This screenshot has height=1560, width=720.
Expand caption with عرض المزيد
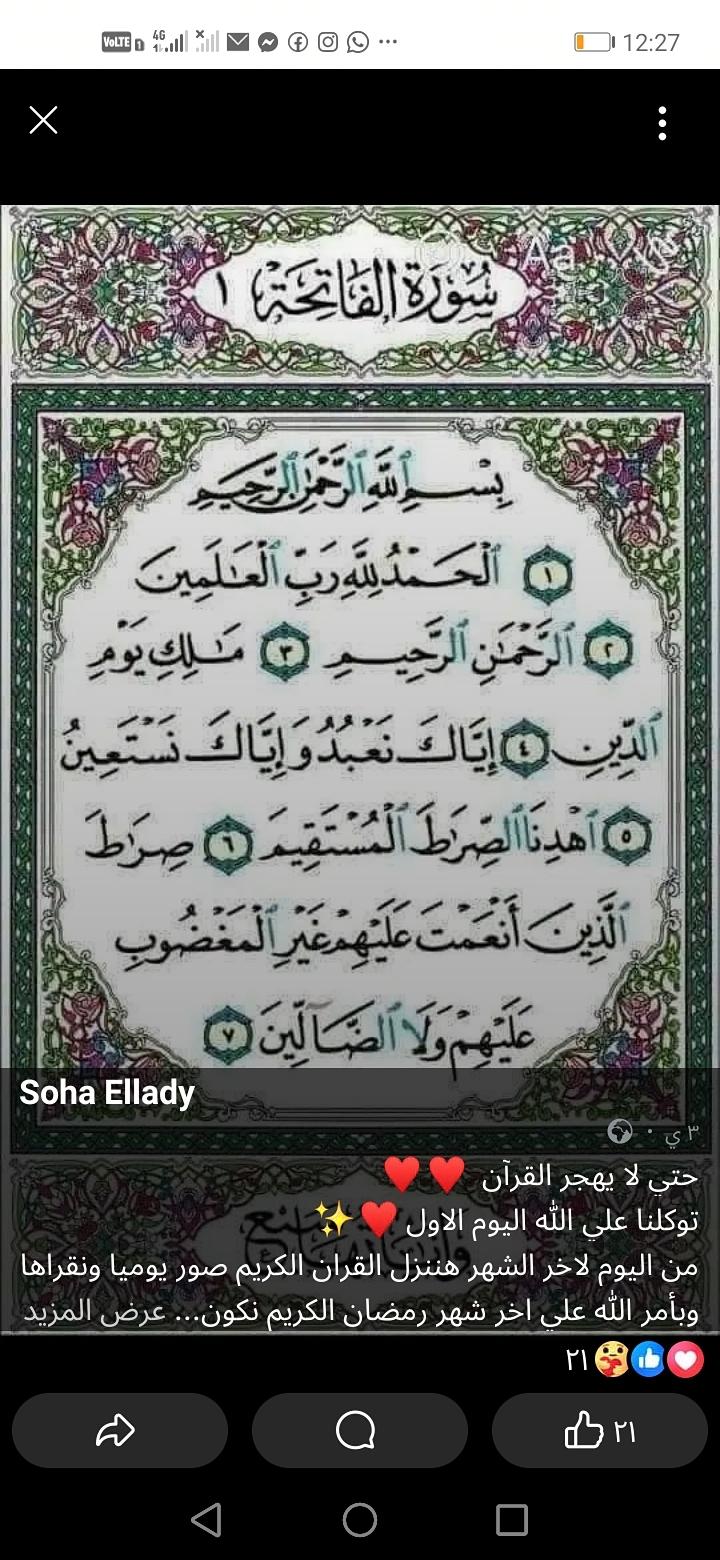tap(656, 1311)
